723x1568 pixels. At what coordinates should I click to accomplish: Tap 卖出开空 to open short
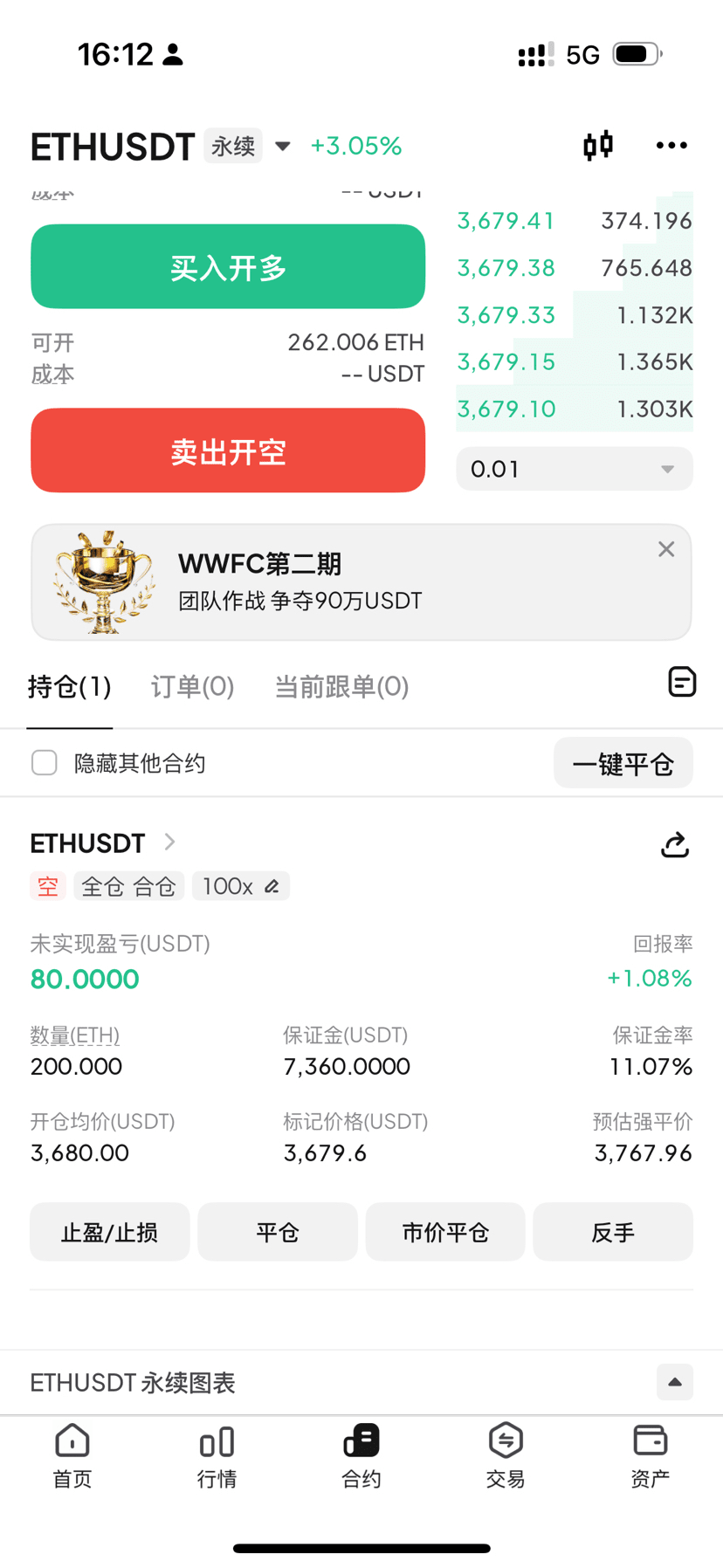pos(228,450)
